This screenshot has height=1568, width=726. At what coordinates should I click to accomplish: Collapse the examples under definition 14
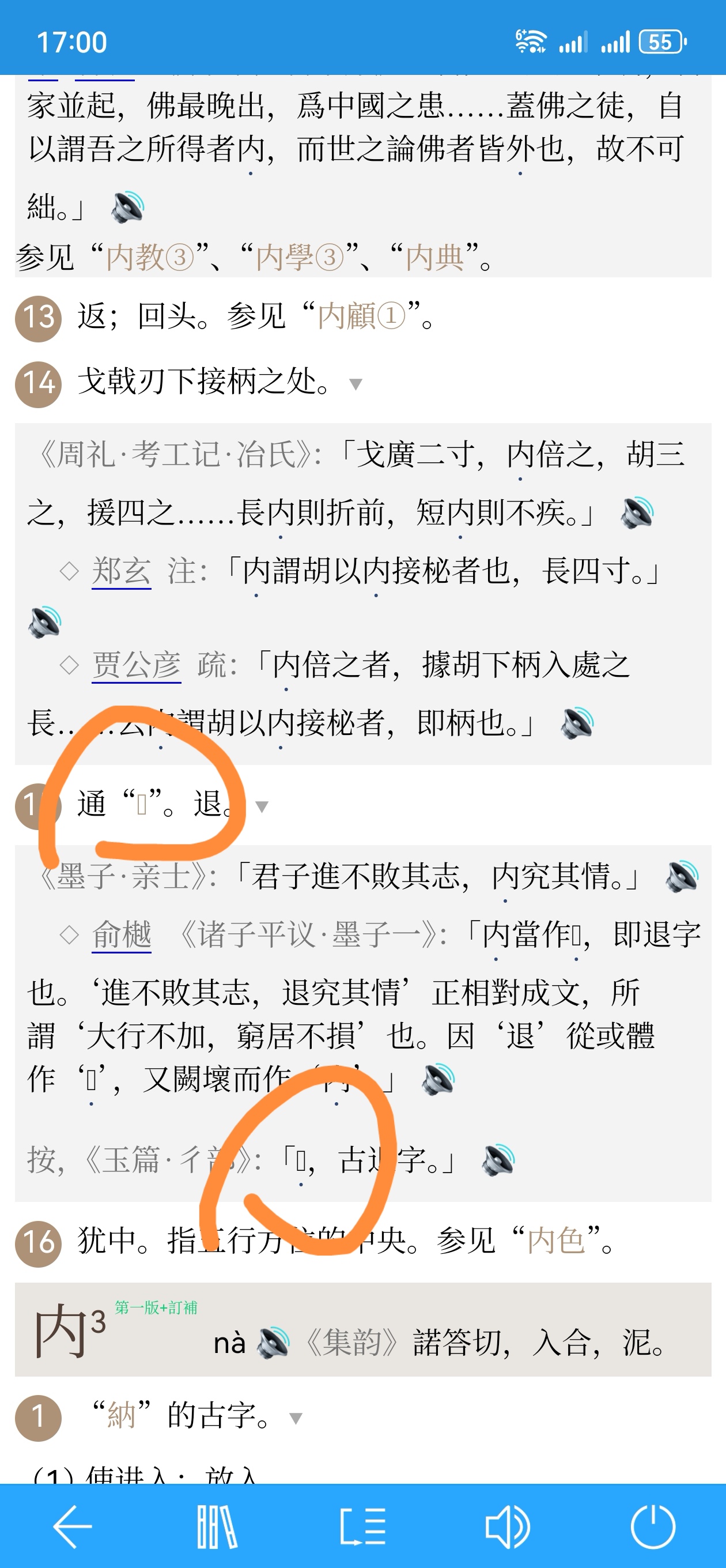click(x=356, y=384)
